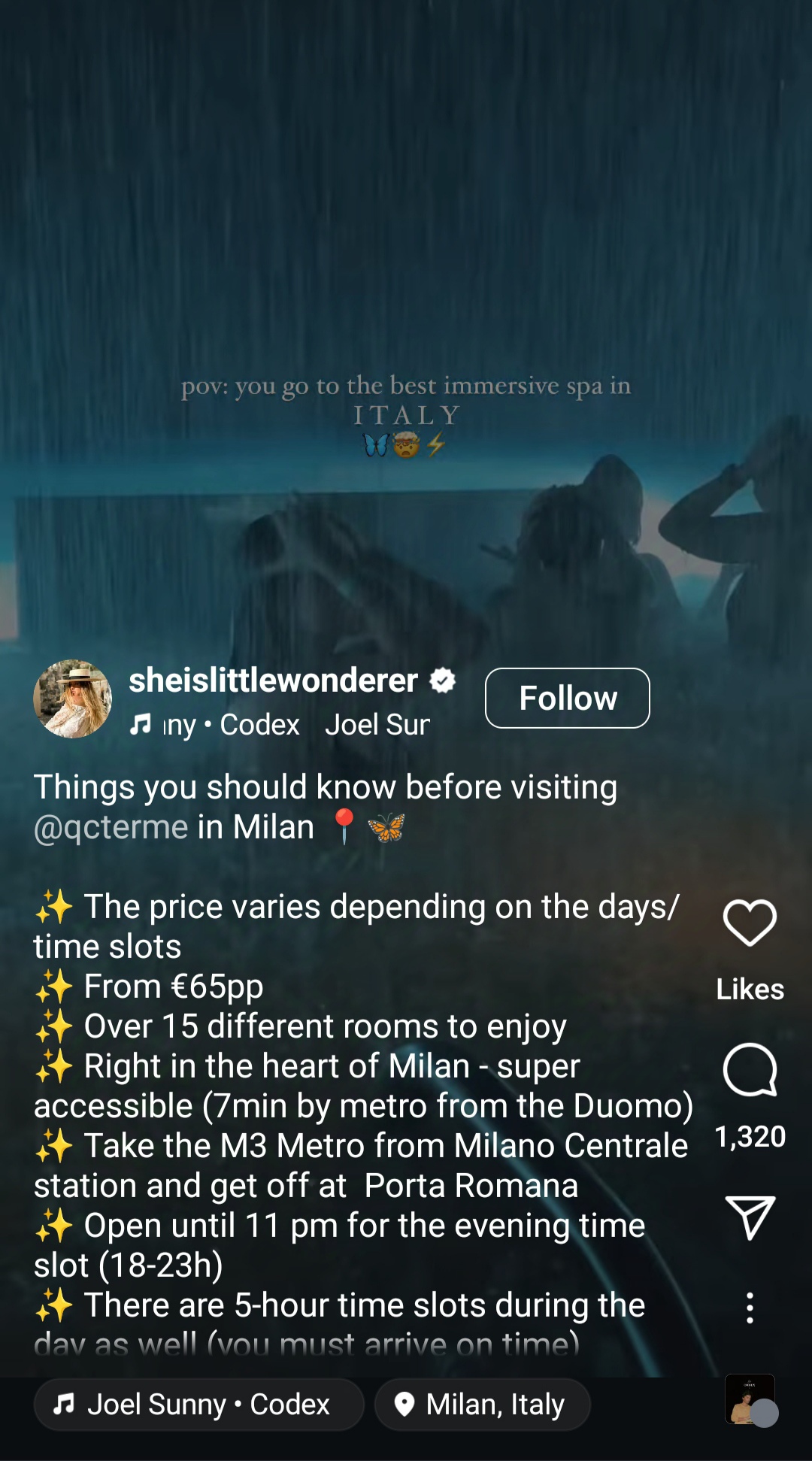The width and height of the screenshot is (812, 1461).
Task: Click the music note in the Joel Sunny pill
Action: (x=66, y=1403)
